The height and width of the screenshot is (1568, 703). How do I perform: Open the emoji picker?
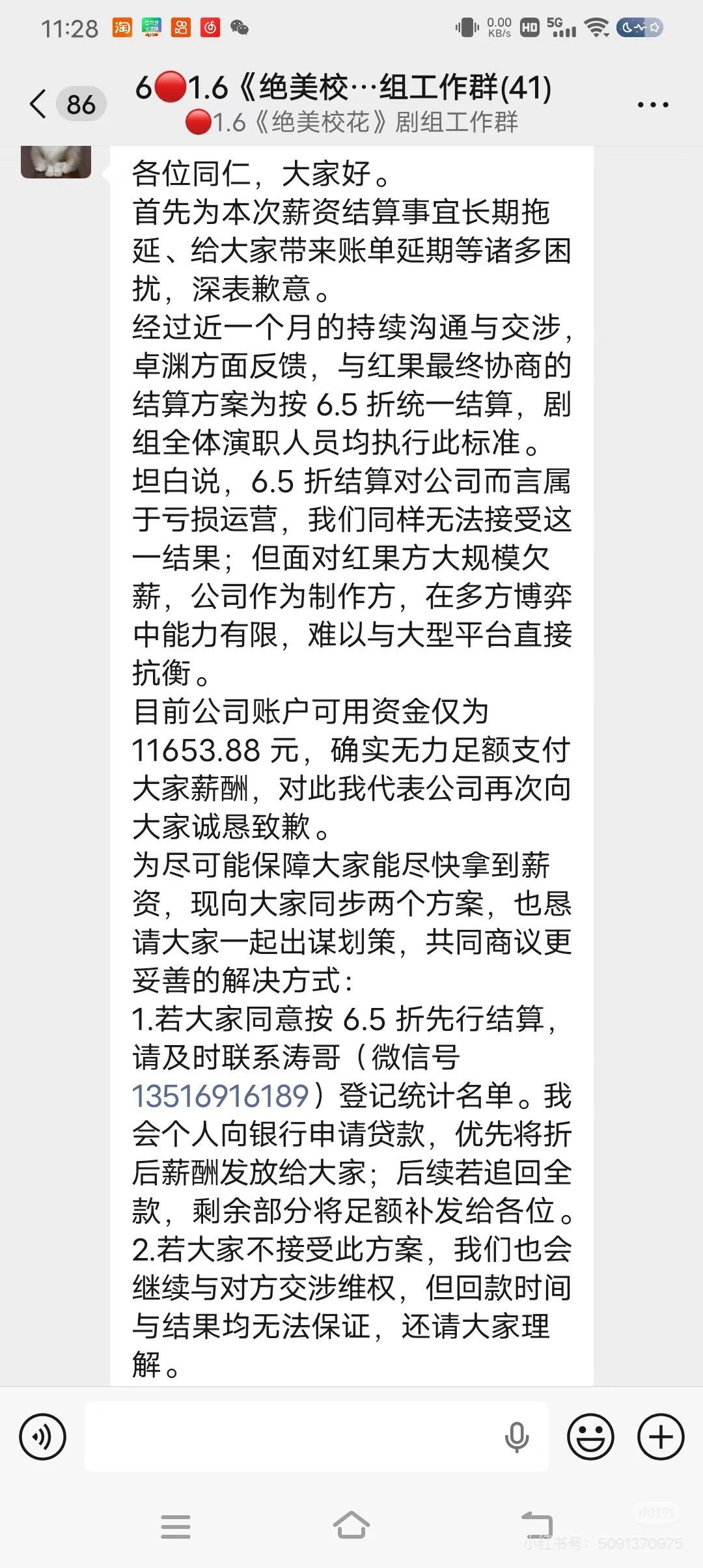(590, 1436)
